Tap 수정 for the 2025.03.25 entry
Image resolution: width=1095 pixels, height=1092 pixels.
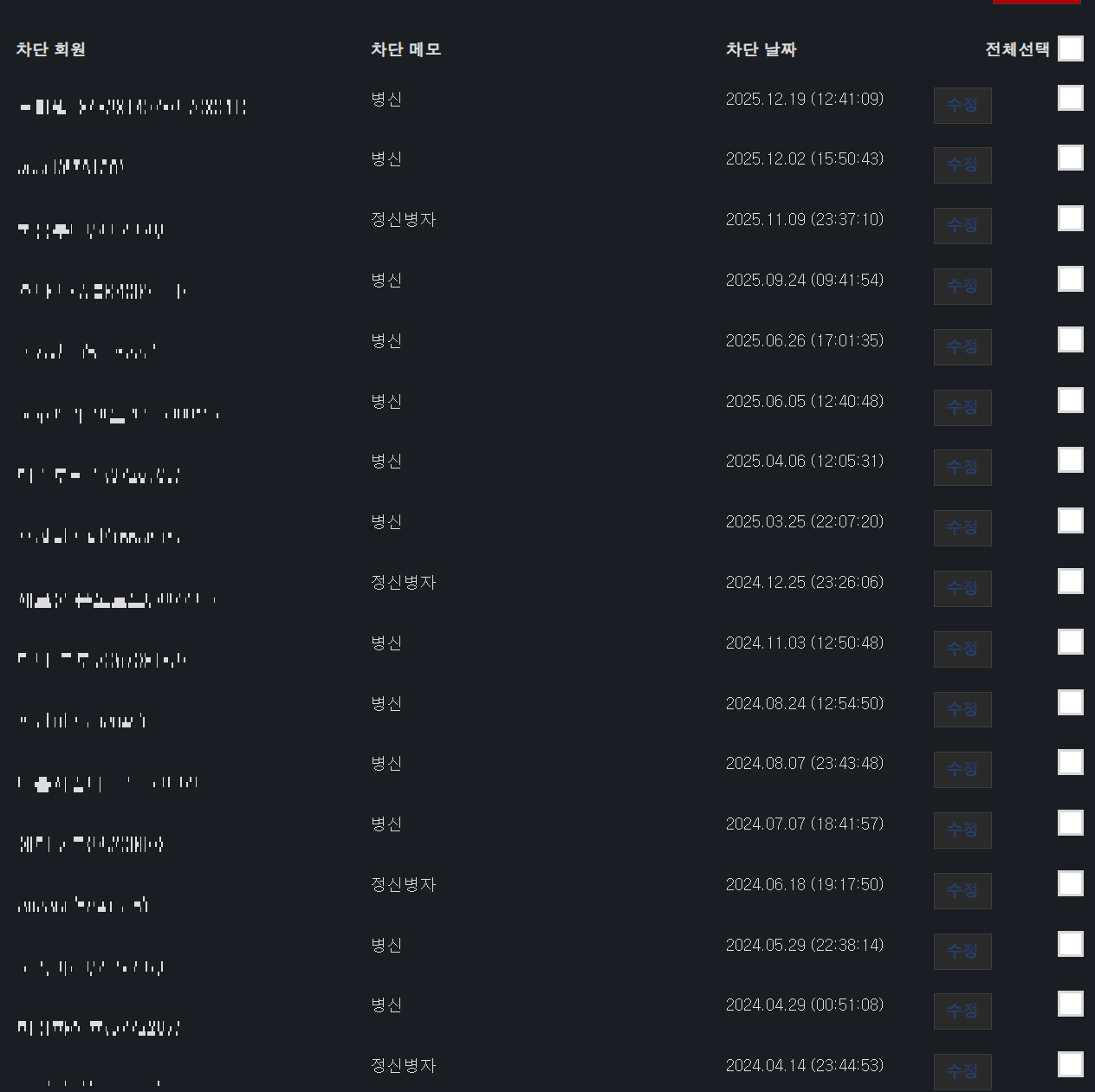coord(962,527)
